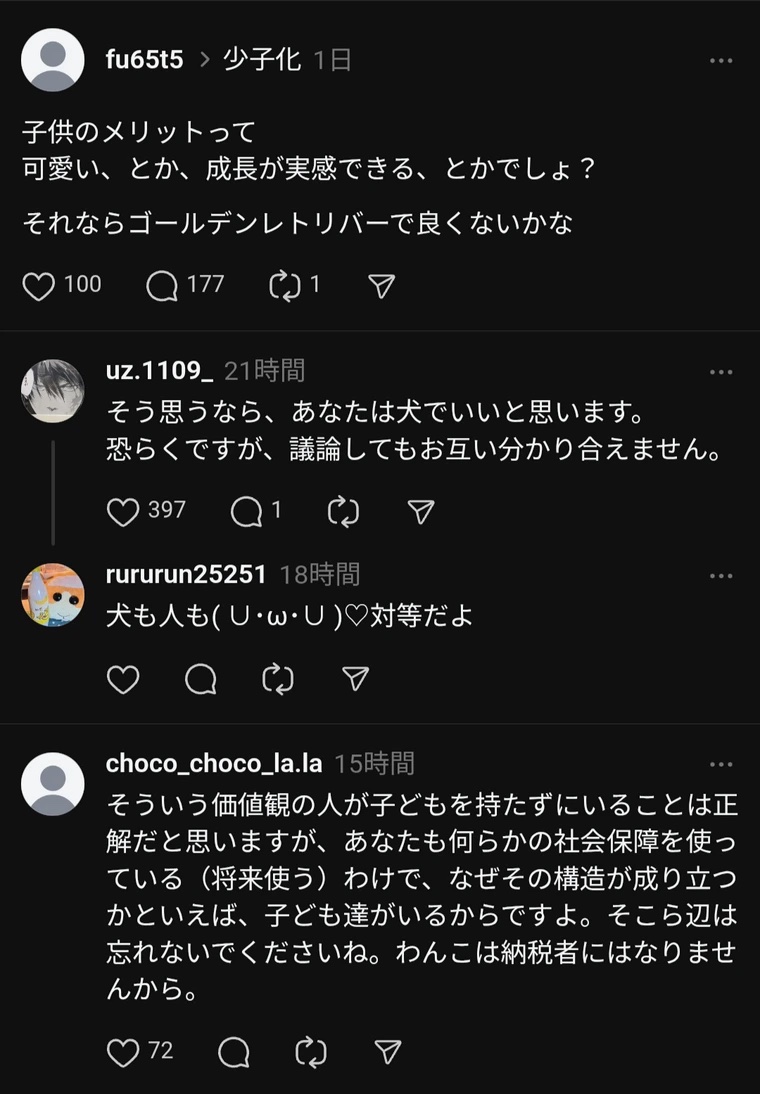
Task: Open the 少子化 topic link
Action: (262, 60)
